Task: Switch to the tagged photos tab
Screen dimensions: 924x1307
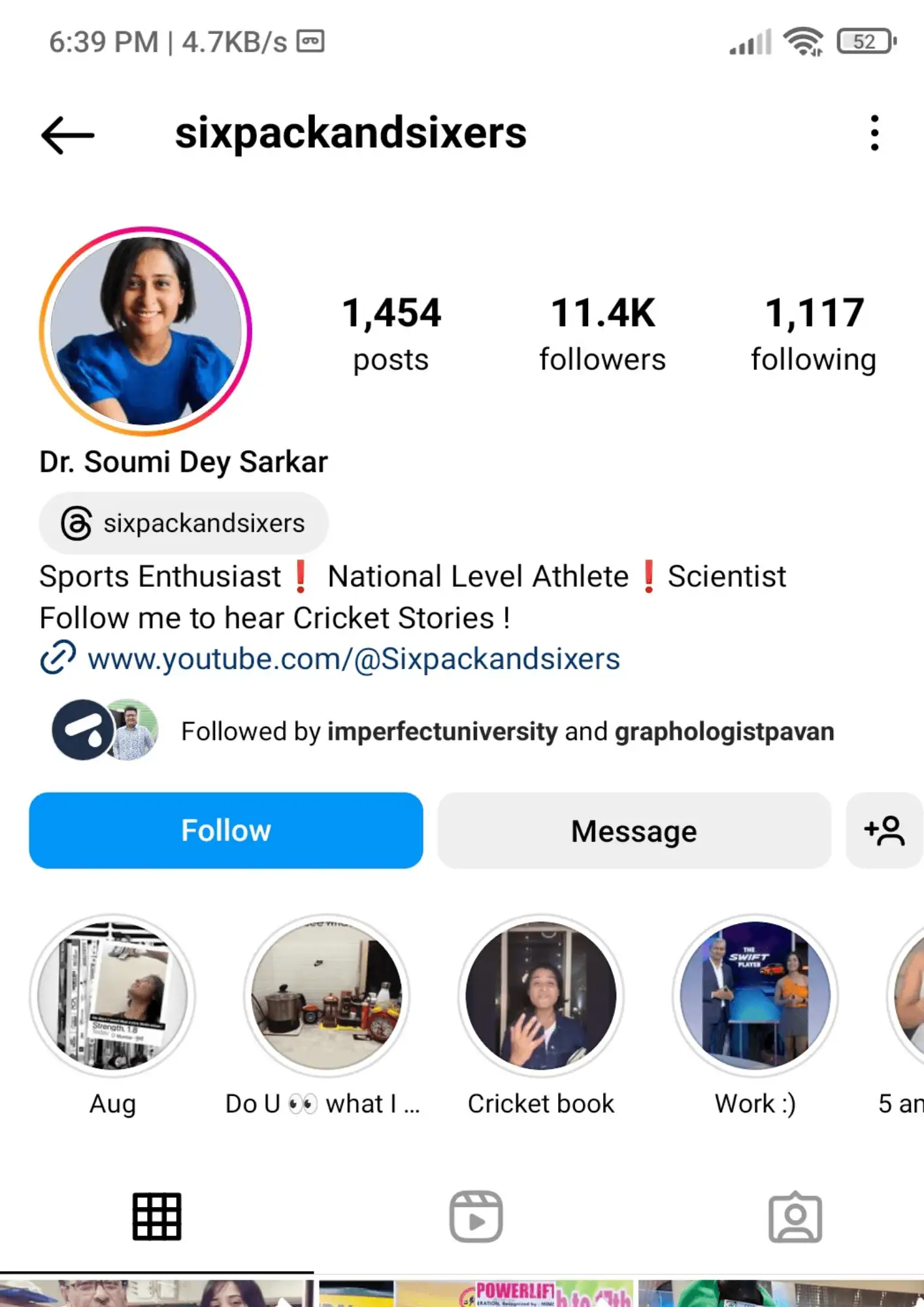Action: 795,1217
